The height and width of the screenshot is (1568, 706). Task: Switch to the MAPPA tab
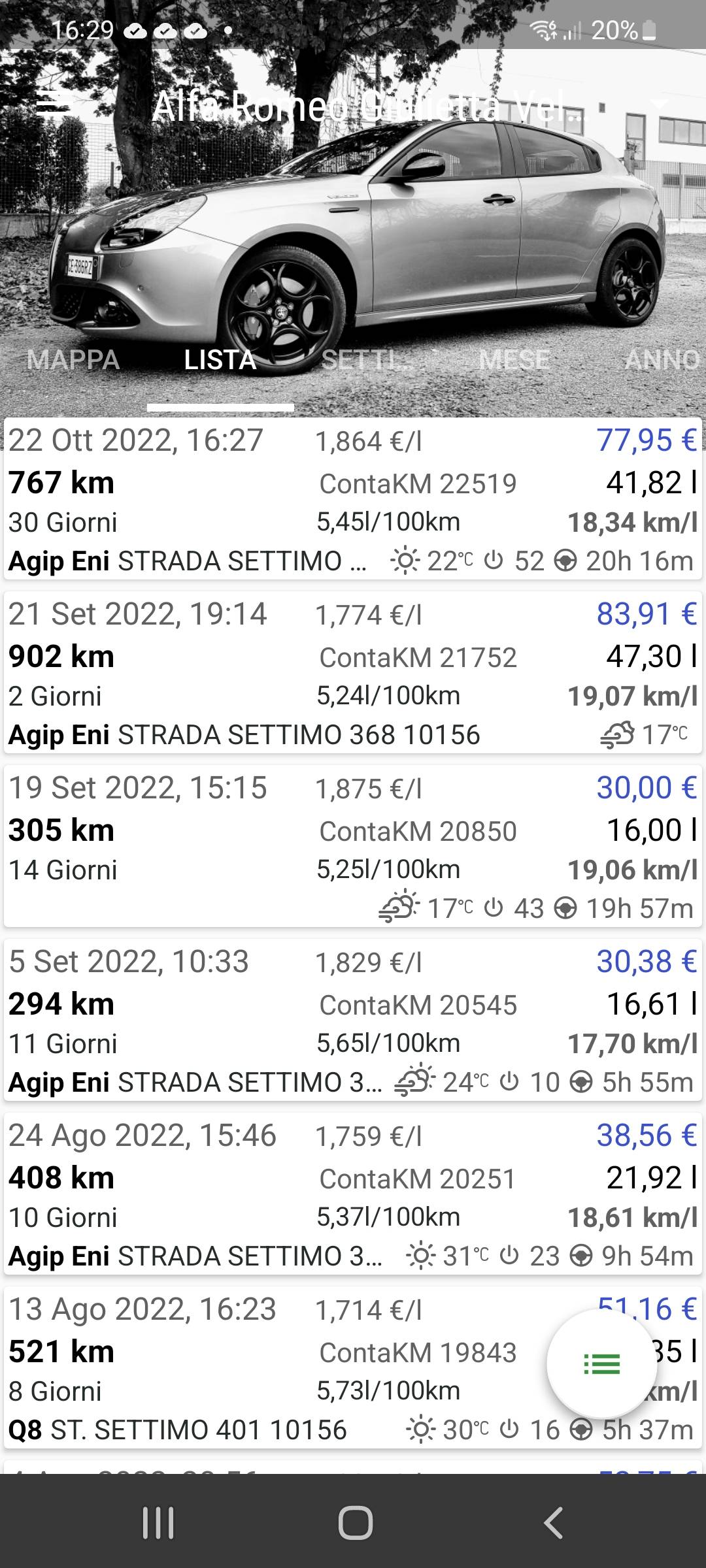coord(73,361)
